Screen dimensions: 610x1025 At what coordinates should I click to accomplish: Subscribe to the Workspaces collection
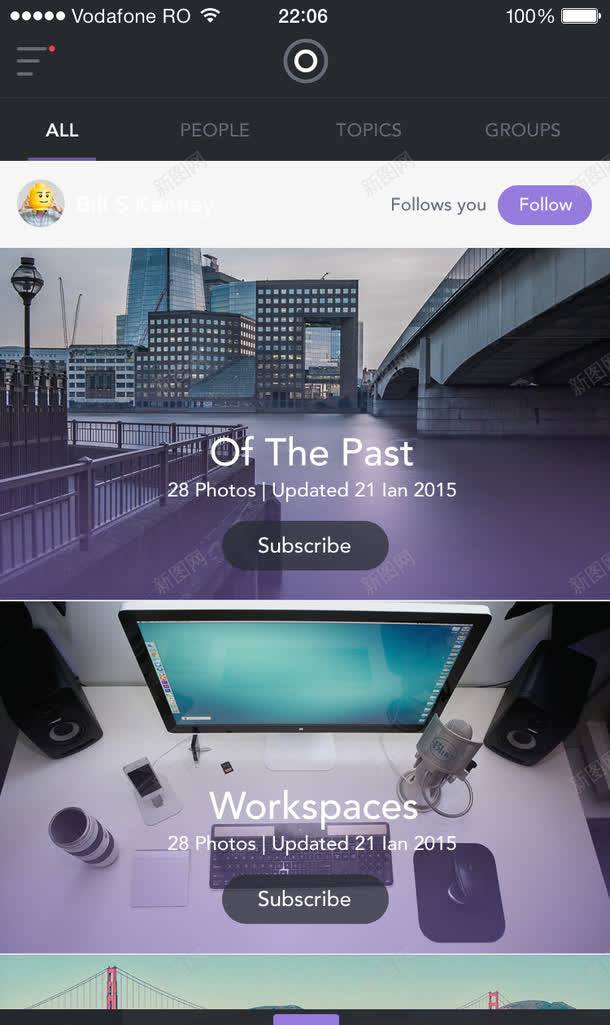click(304, 899)
